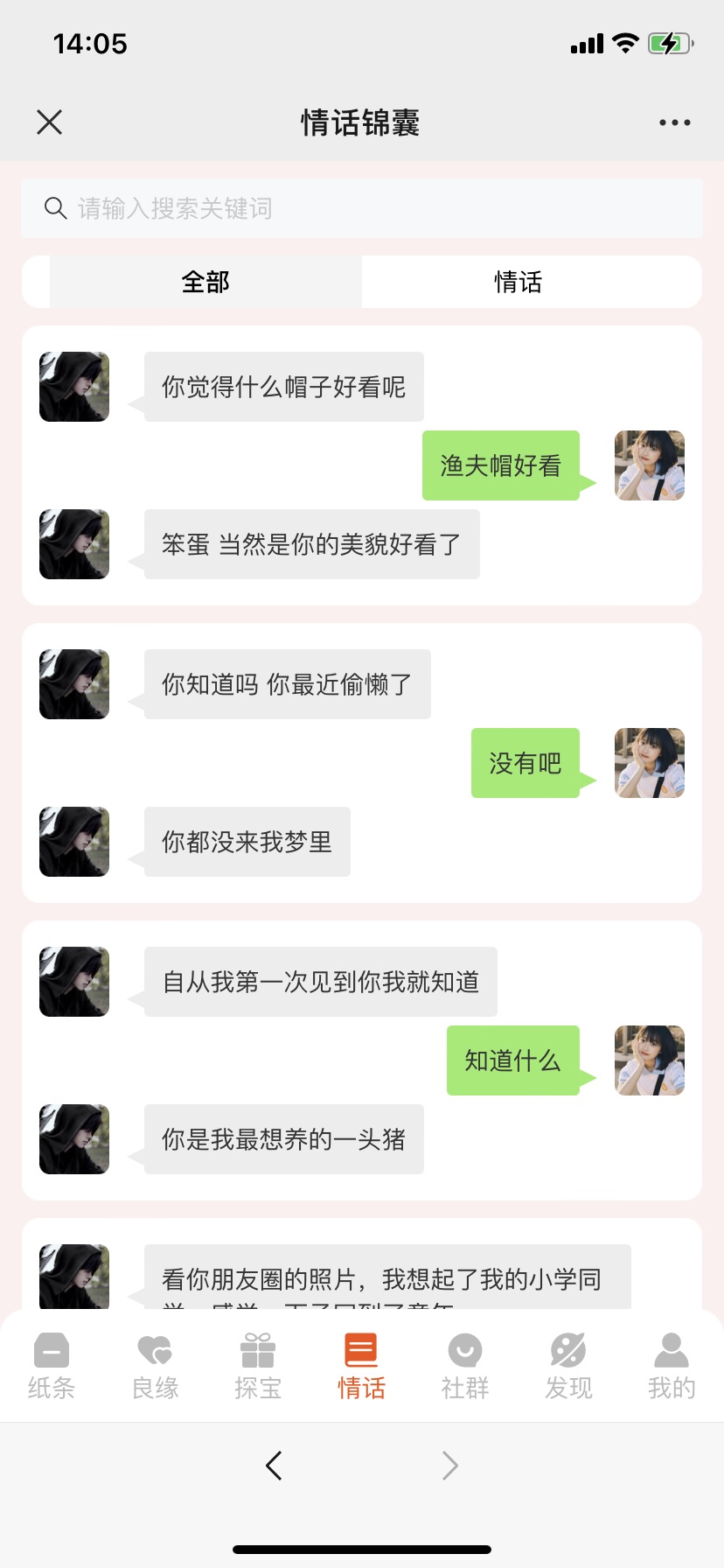
Task: Switch to the 良缘 tab
Action: (155, 1365)
